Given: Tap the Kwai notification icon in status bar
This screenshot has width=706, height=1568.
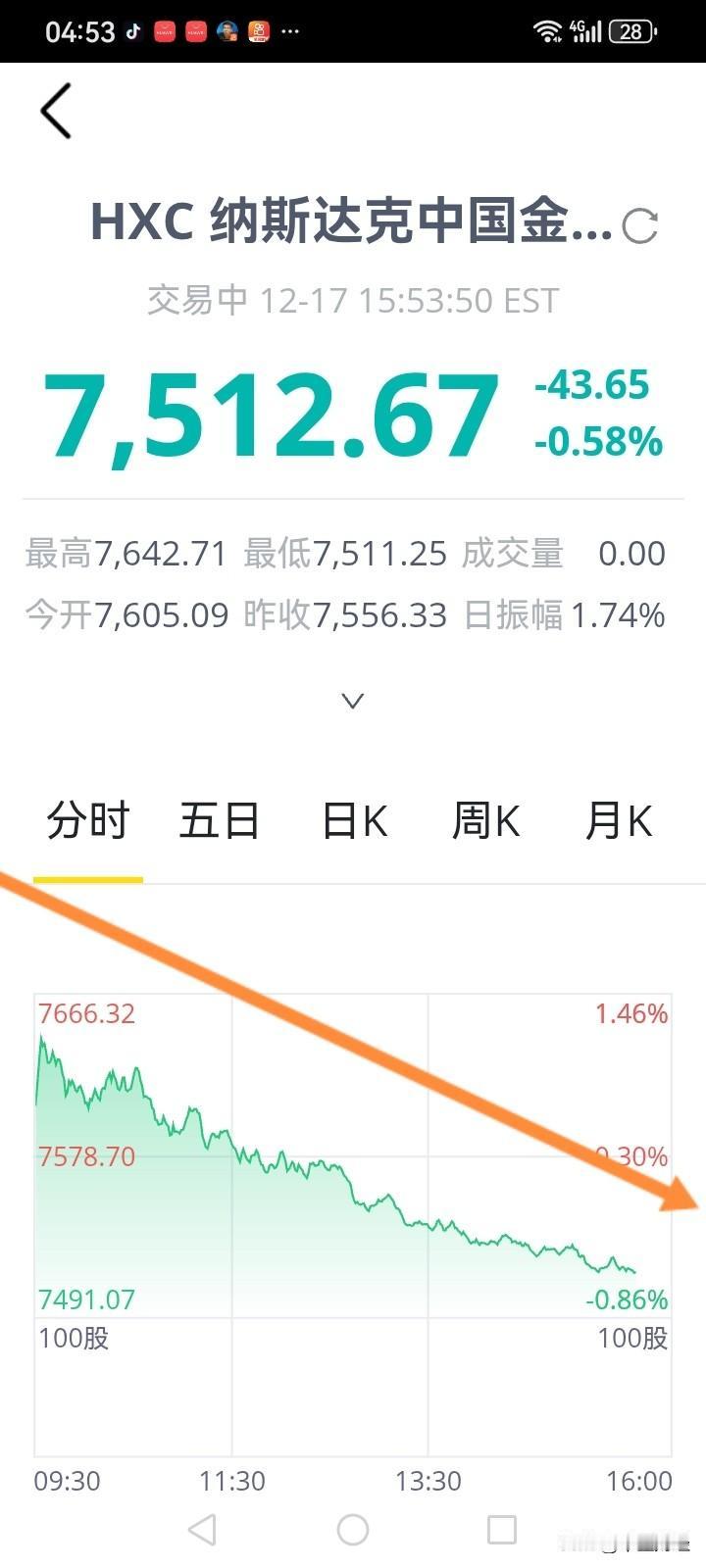Looking at the screenshot, I should [x=258, y=30].
